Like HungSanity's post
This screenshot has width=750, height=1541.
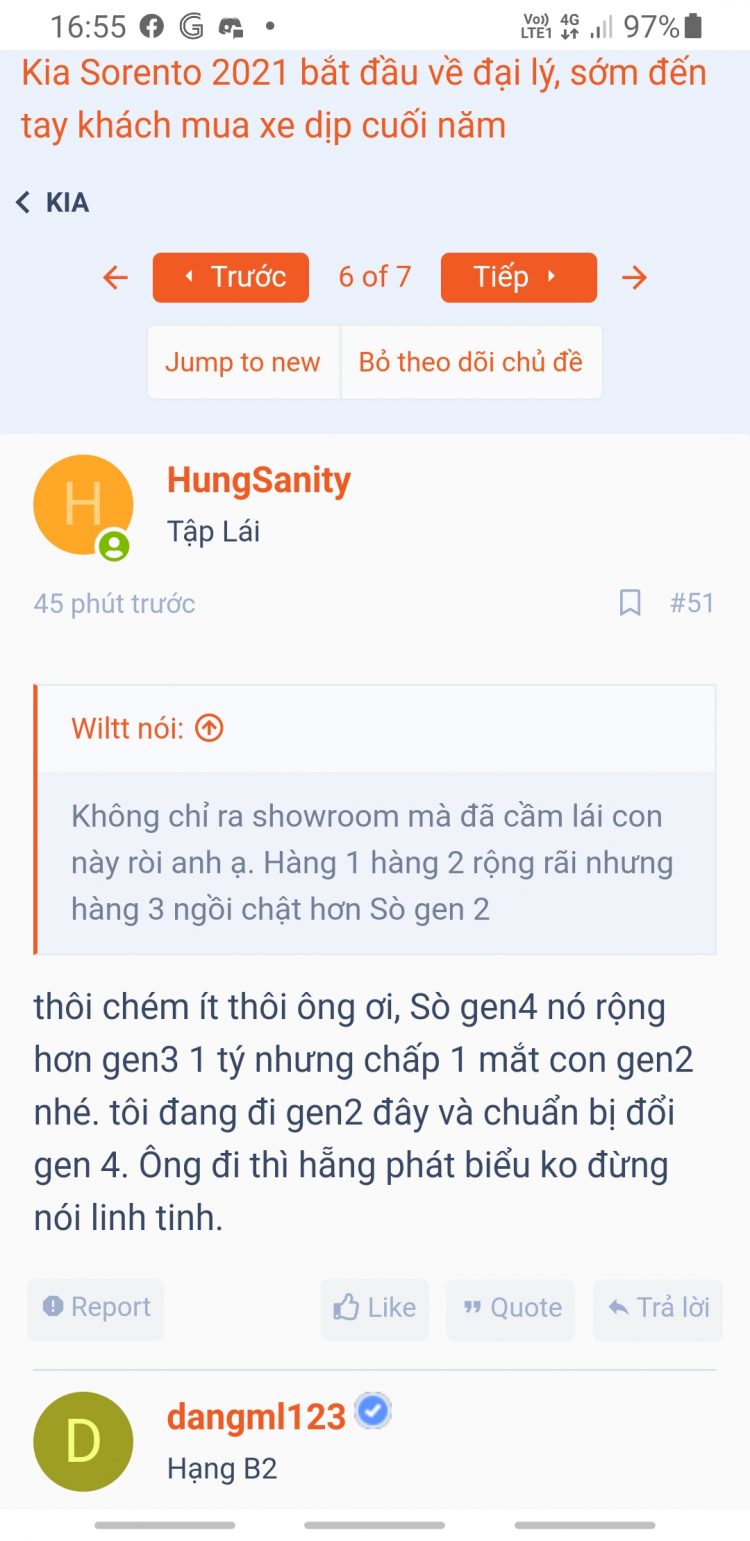point(375,1307)
